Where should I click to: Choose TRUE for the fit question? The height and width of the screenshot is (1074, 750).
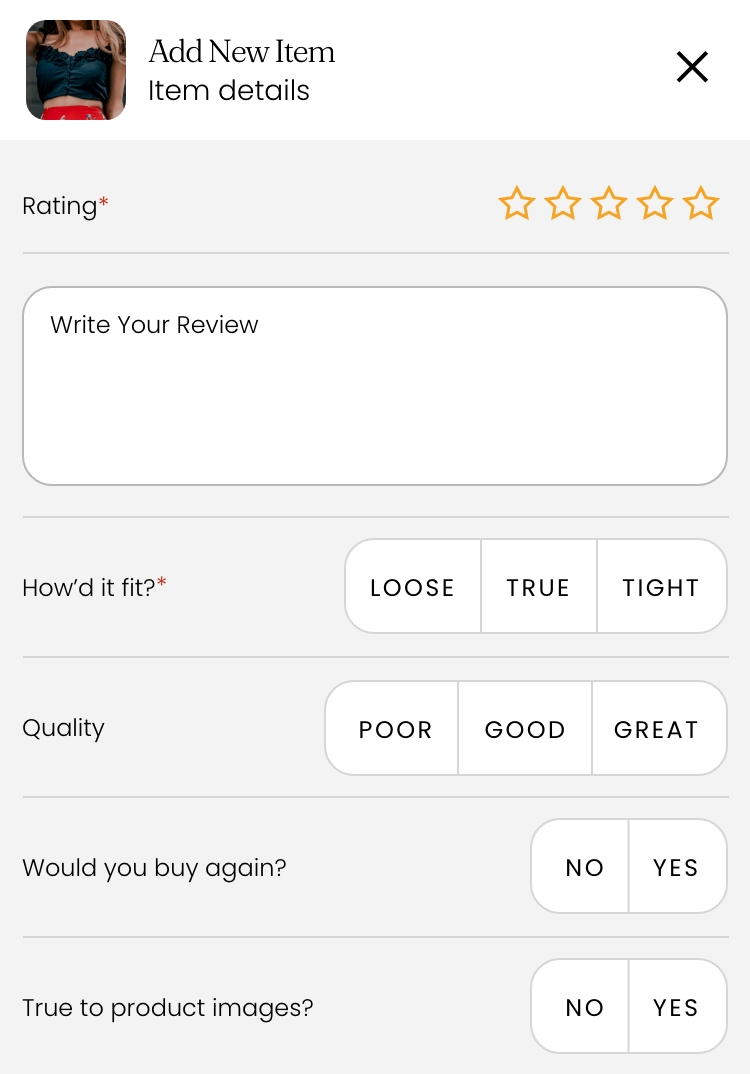click(538, 587)
